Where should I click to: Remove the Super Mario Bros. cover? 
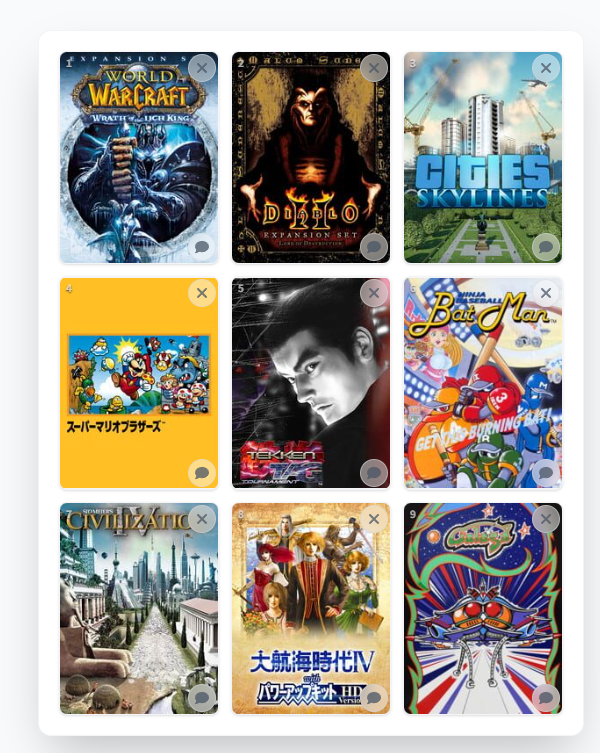tap(202, 293)
